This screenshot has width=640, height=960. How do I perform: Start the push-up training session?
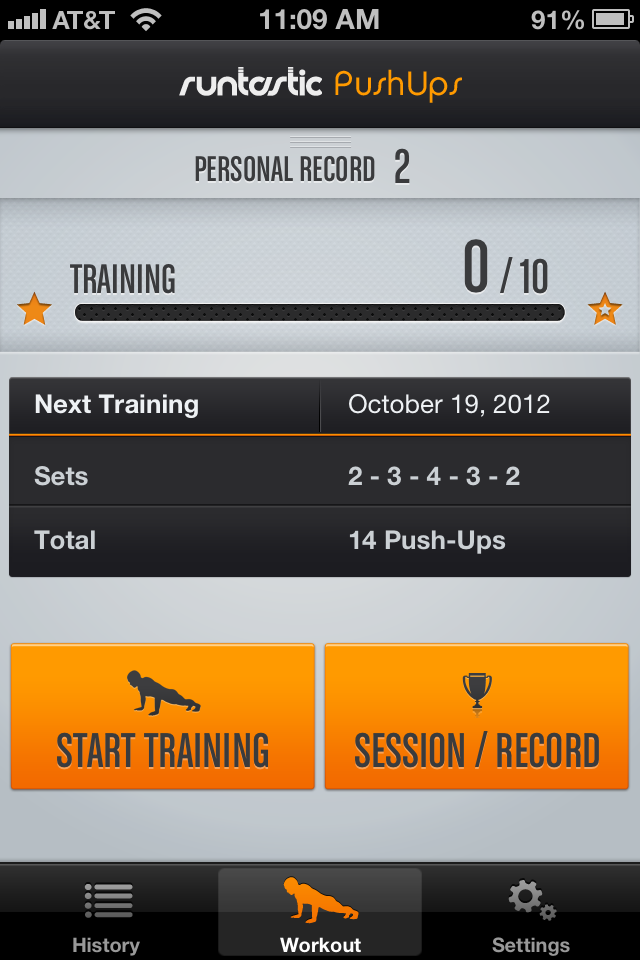[x=163, y=717]
